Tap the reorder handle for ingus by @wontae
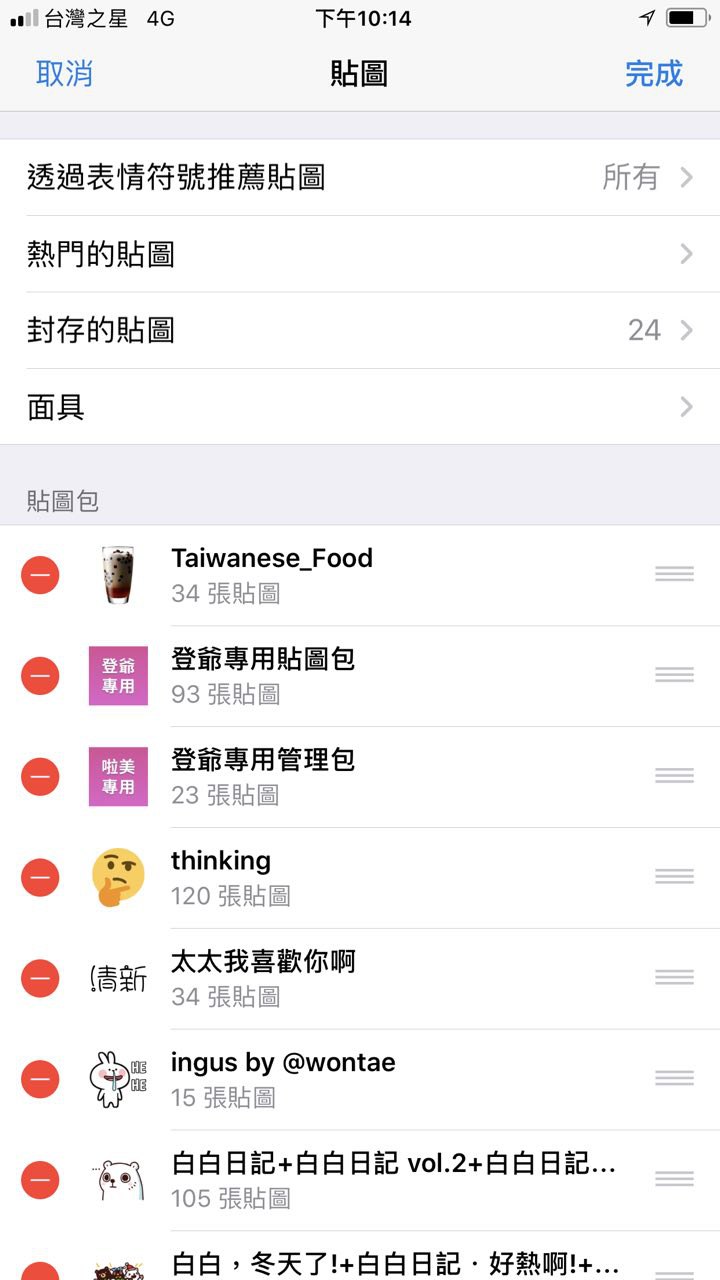This screenshot has width=720, height=1280. [674, 1078]
